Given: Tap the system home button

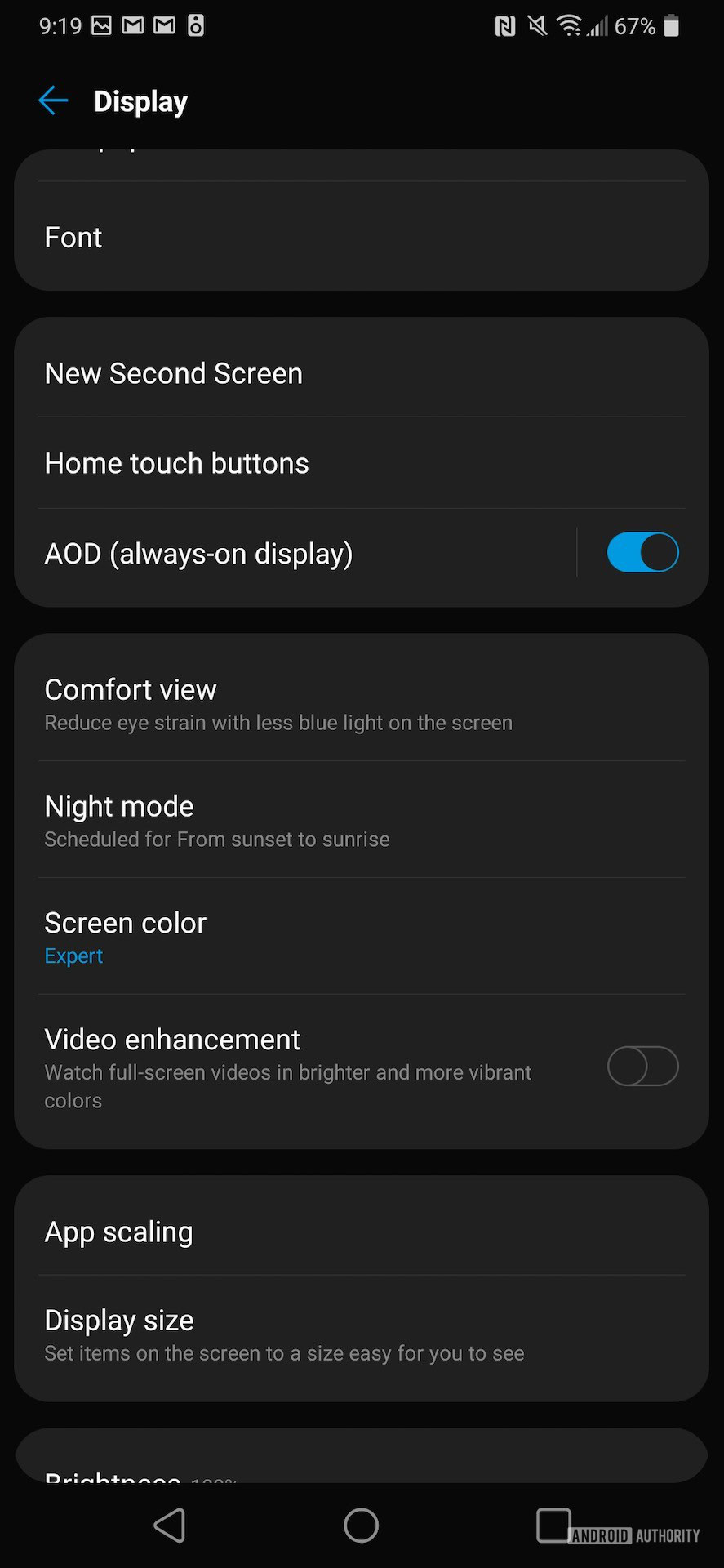Looking at the screenshot, I should coord(361,1525).
